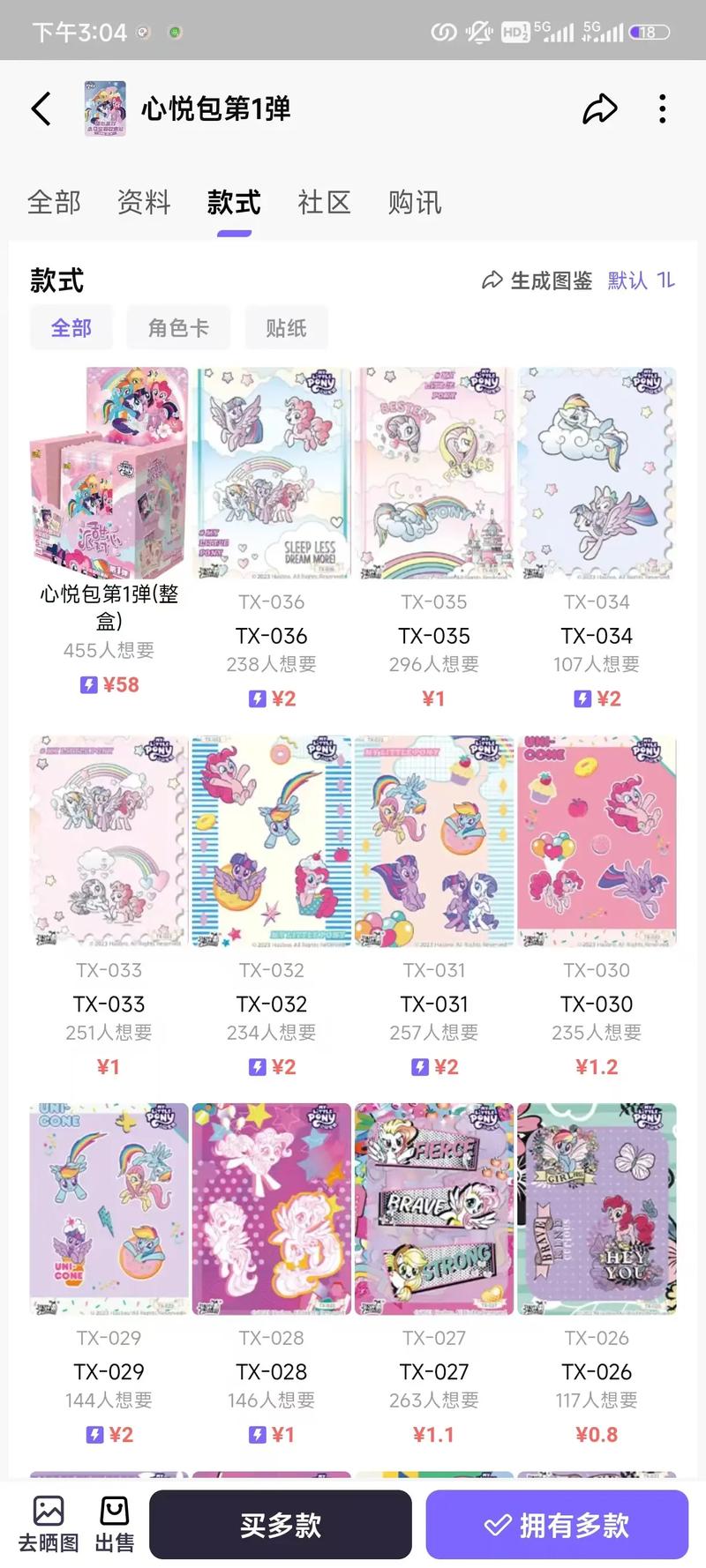Viewport: 706px width, 1568px height.
Task: Tap the back arrow to exit this card set
Action: coord(39,108)
